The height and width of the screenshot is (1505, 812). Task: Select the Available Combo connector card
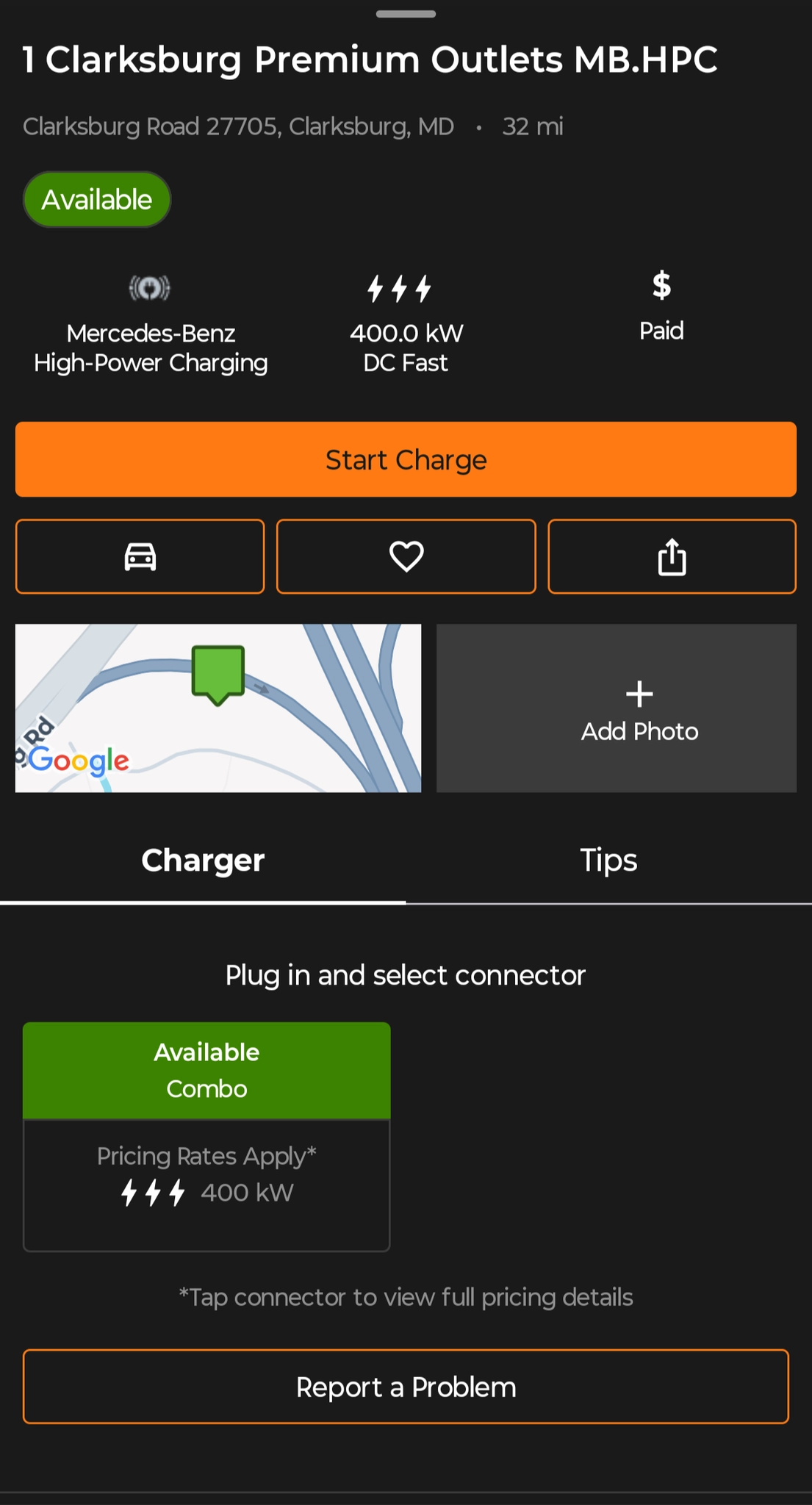[206, 1136]
